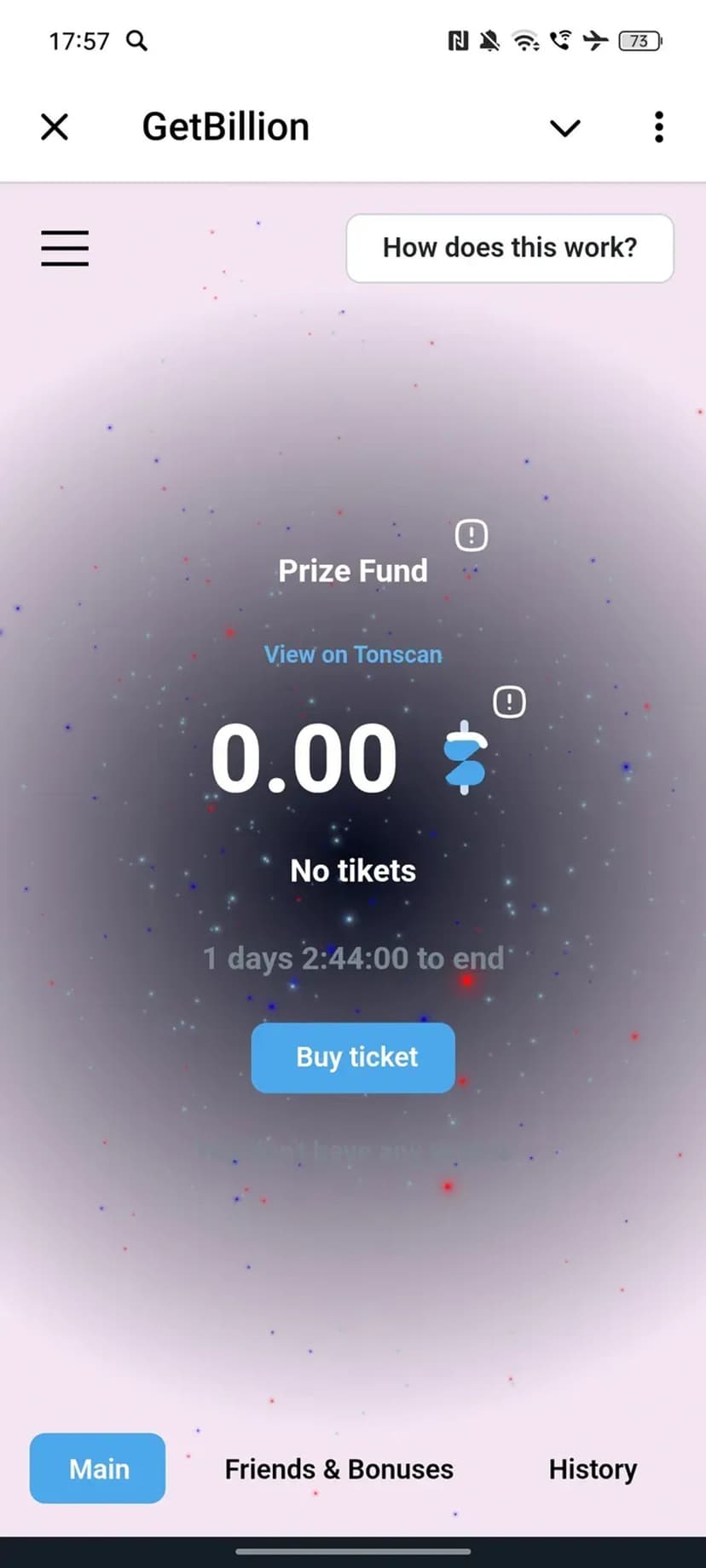Open the hamburger drawer menu
This screenshot has height=1568, width=706.
pos(65,248)
